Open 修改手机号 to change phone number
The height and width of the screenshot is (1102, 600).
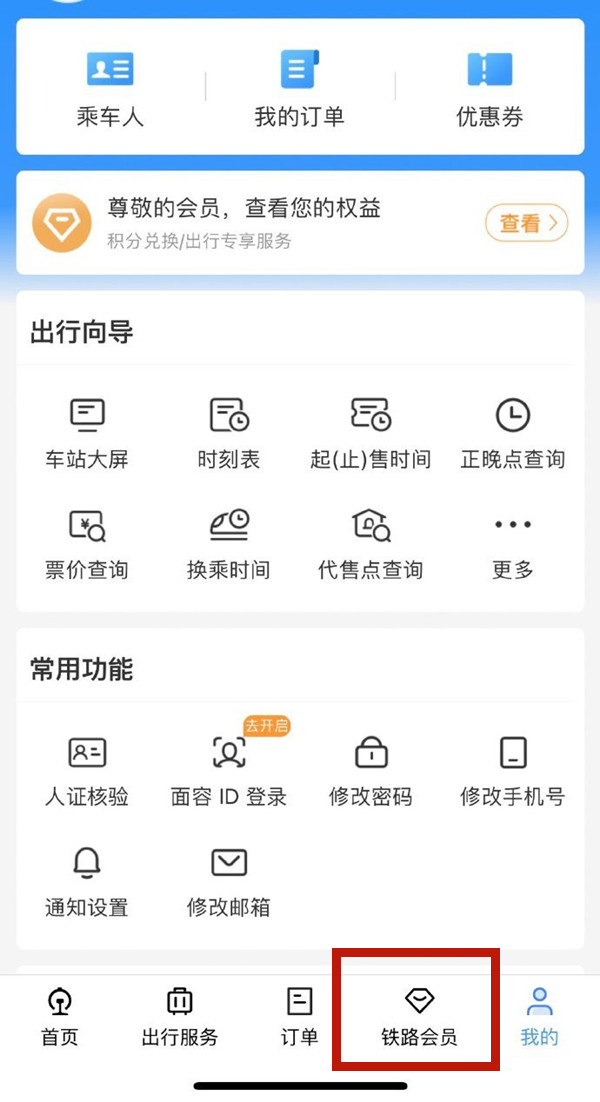point(512,771)
